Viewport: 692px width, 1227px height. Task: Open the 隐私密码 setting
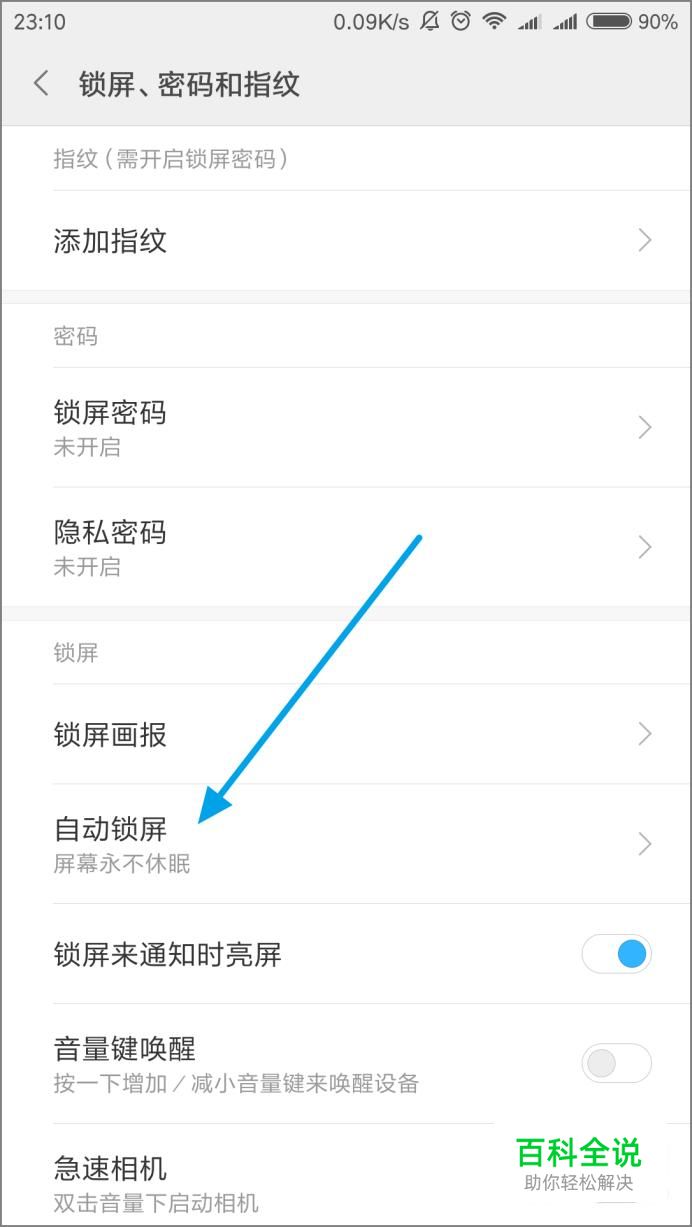[x=346, y=547]
